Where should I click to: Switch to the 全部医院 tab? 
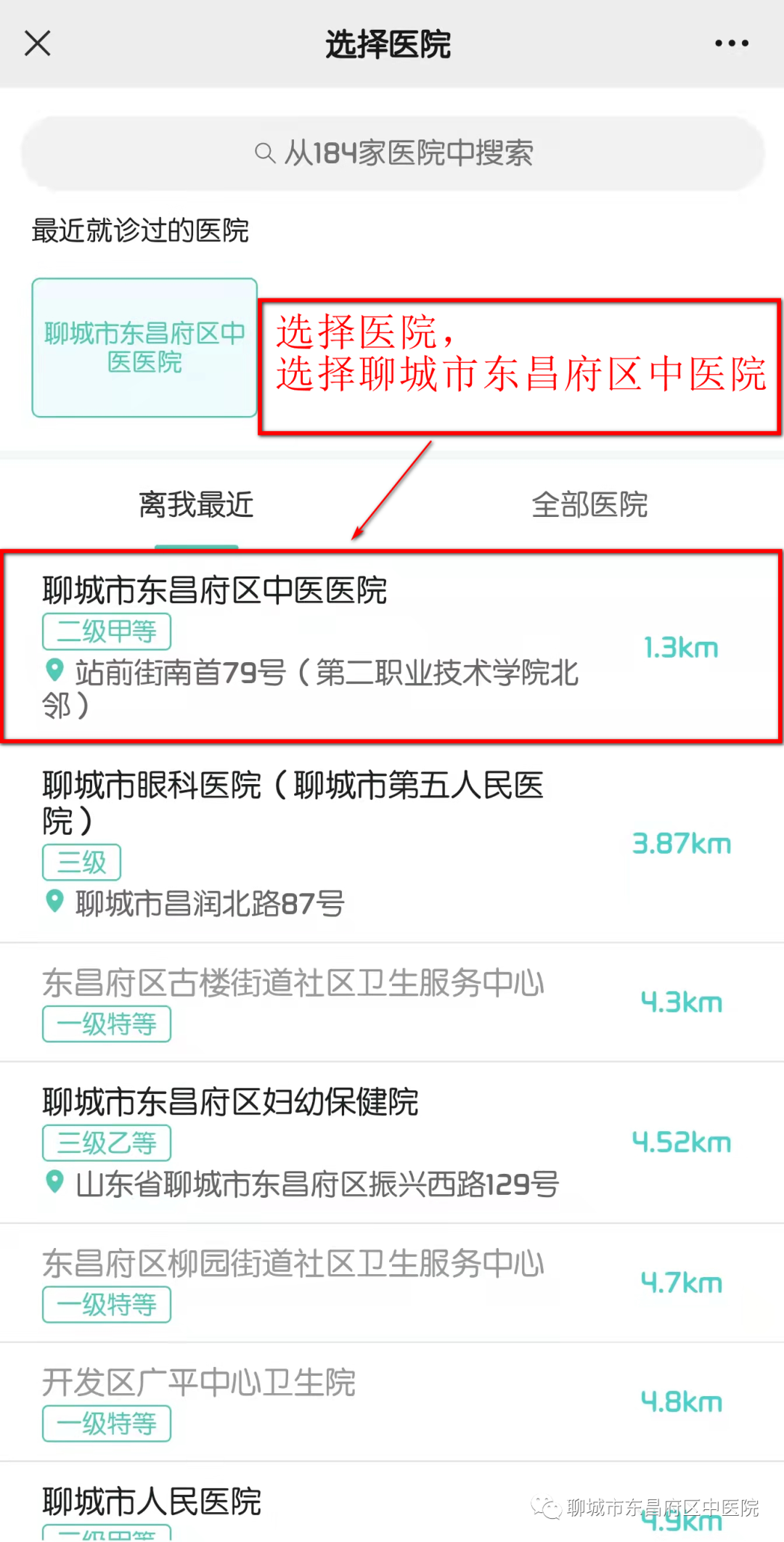[589, 505]
